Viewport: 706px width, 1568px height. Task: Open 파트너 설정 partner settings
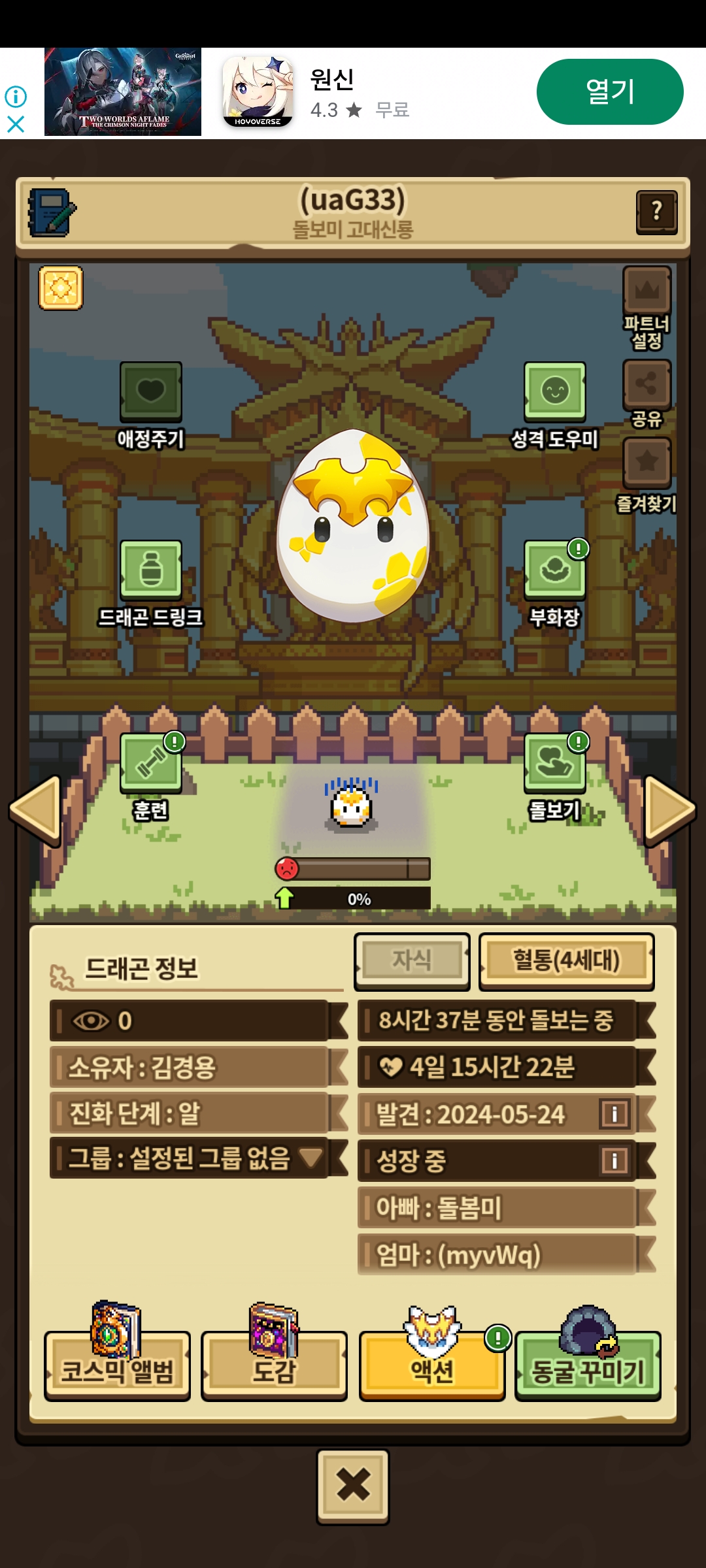[x=647, y=292]
